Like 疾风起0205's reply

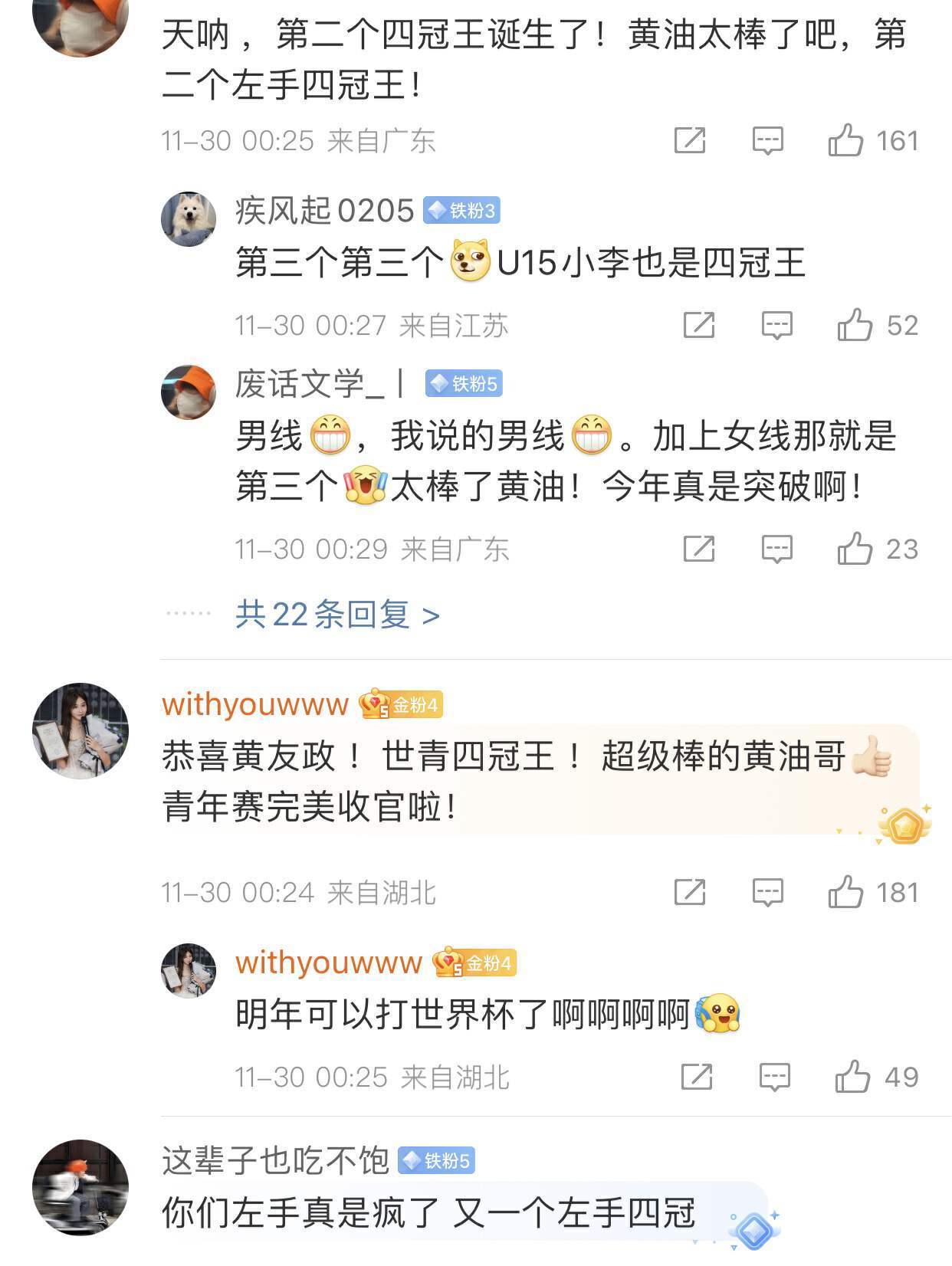[855, 325]
